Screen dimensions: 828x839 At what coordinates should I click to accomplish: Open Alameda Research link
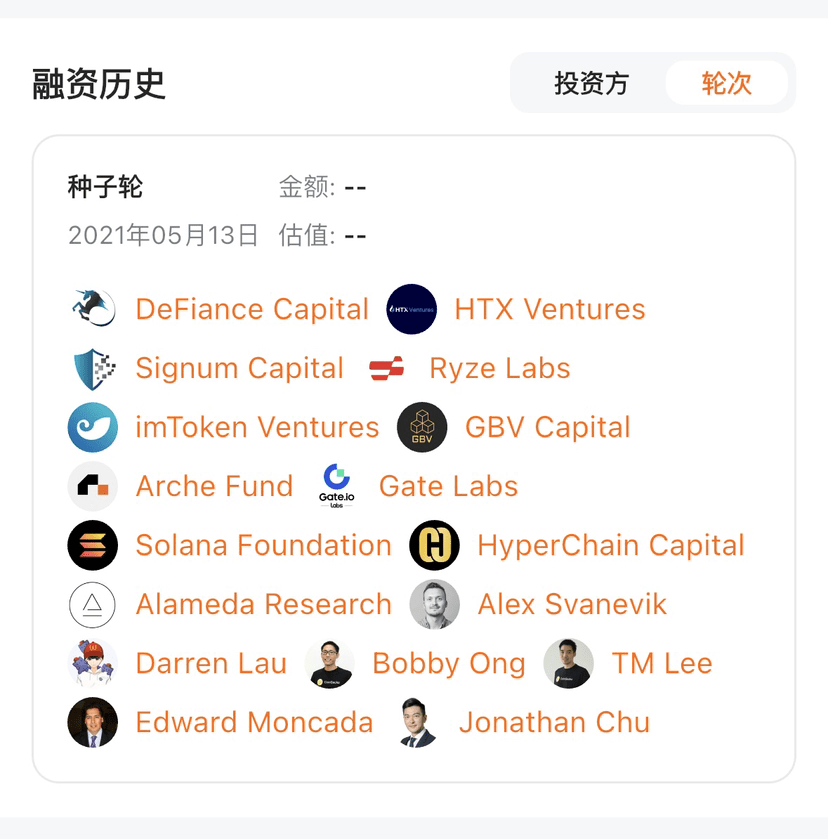(x=263, y=604)
